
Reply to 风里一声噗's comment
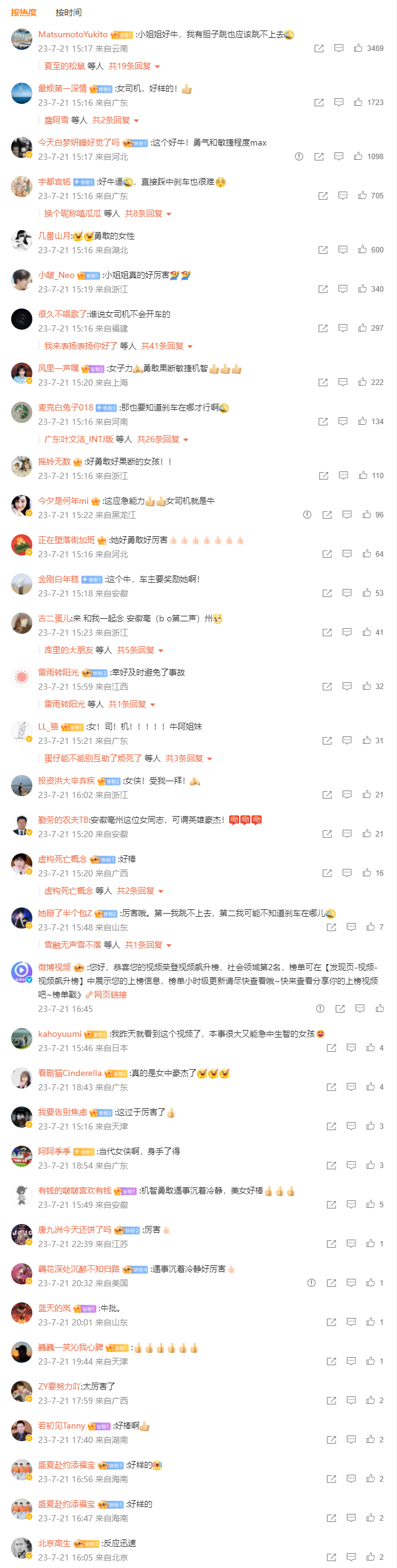point(342,382)
